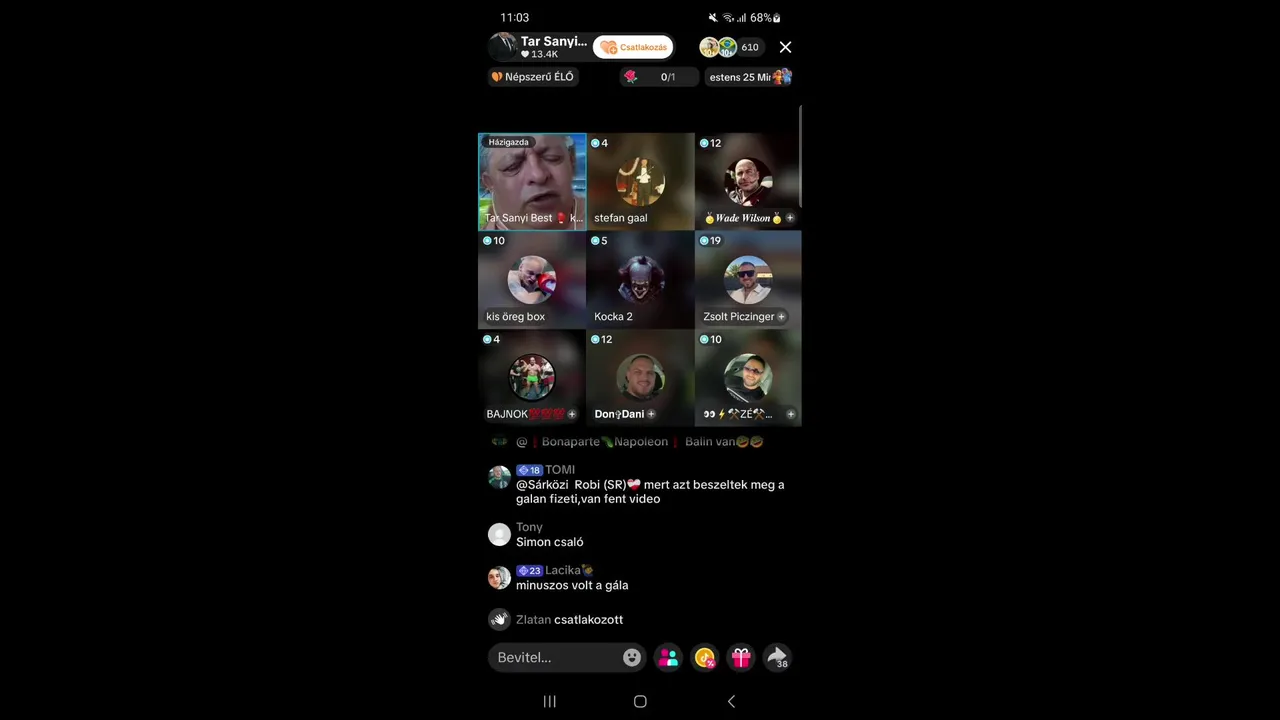
Task: Open the rose gift goal 0/1
Action: tap(658, 77)
